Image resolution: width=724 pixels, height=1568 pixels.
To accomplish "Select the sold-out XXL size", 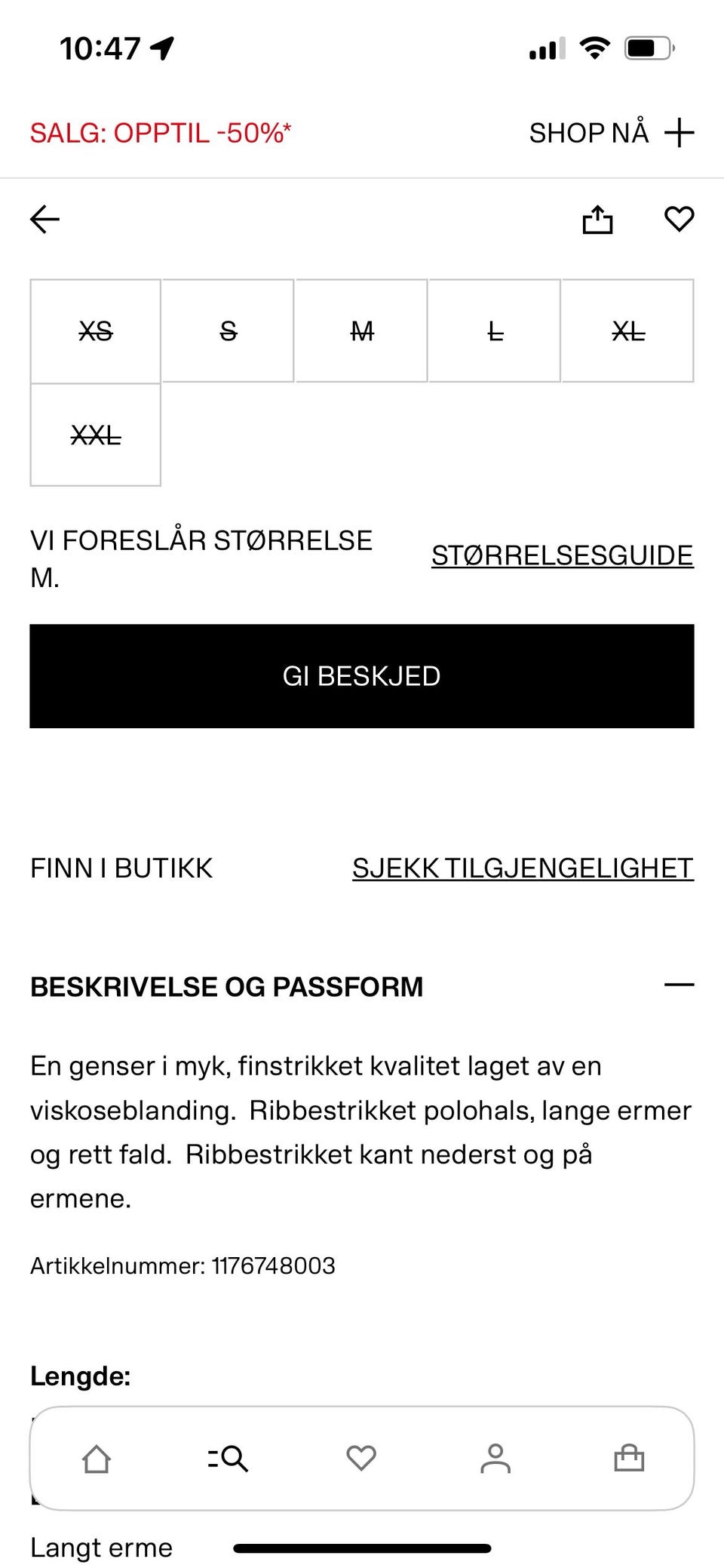I will tap(95, 432).
